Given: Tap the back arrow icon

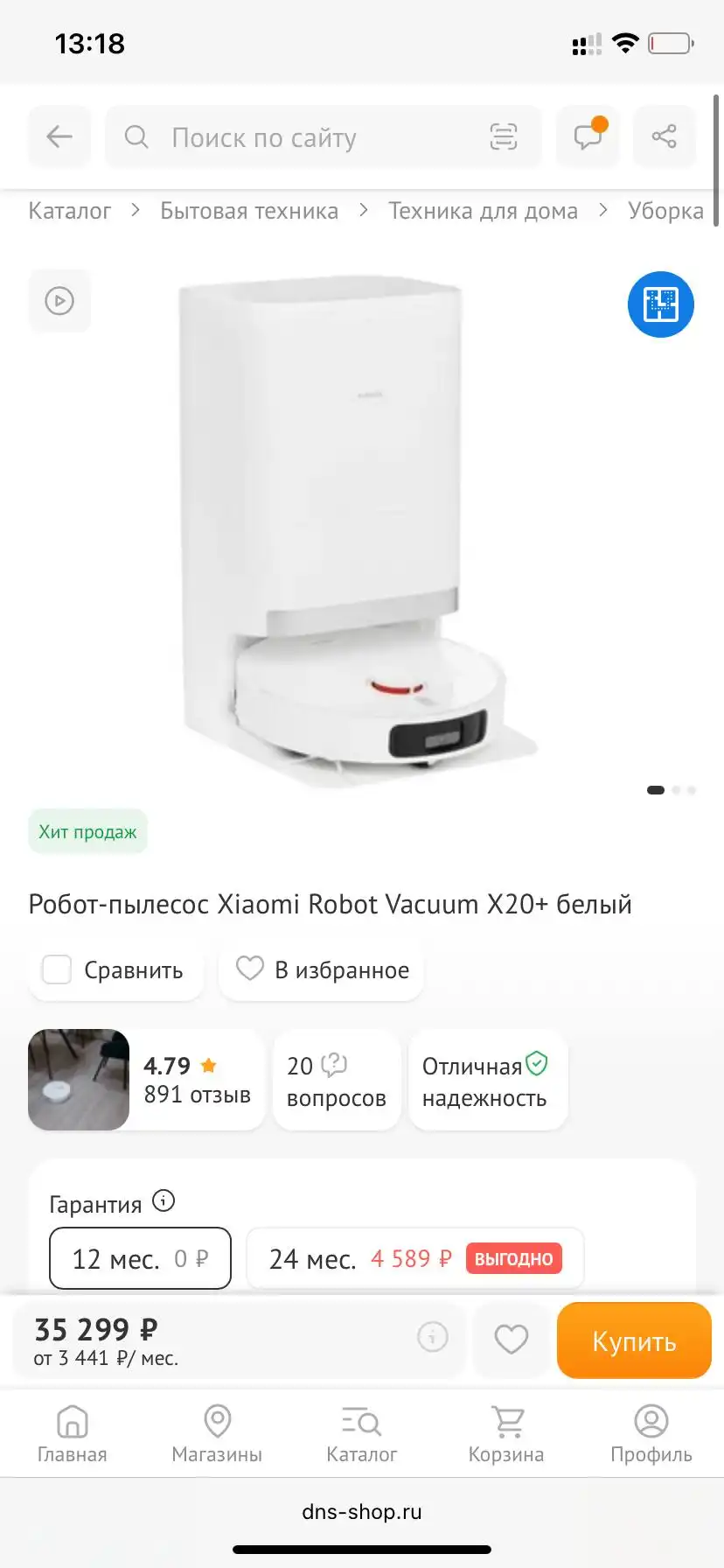Looking at the screenshot, I should point(59,136).
